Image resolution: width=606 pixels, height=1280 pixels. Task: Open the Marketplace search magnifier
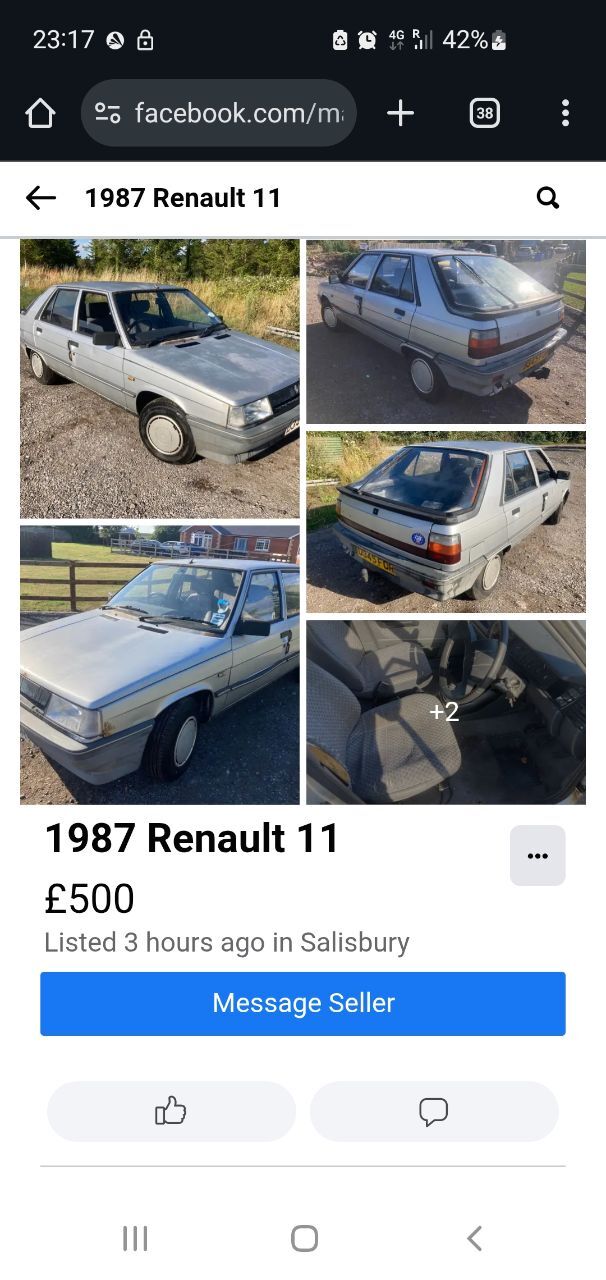tap(548, 198)
